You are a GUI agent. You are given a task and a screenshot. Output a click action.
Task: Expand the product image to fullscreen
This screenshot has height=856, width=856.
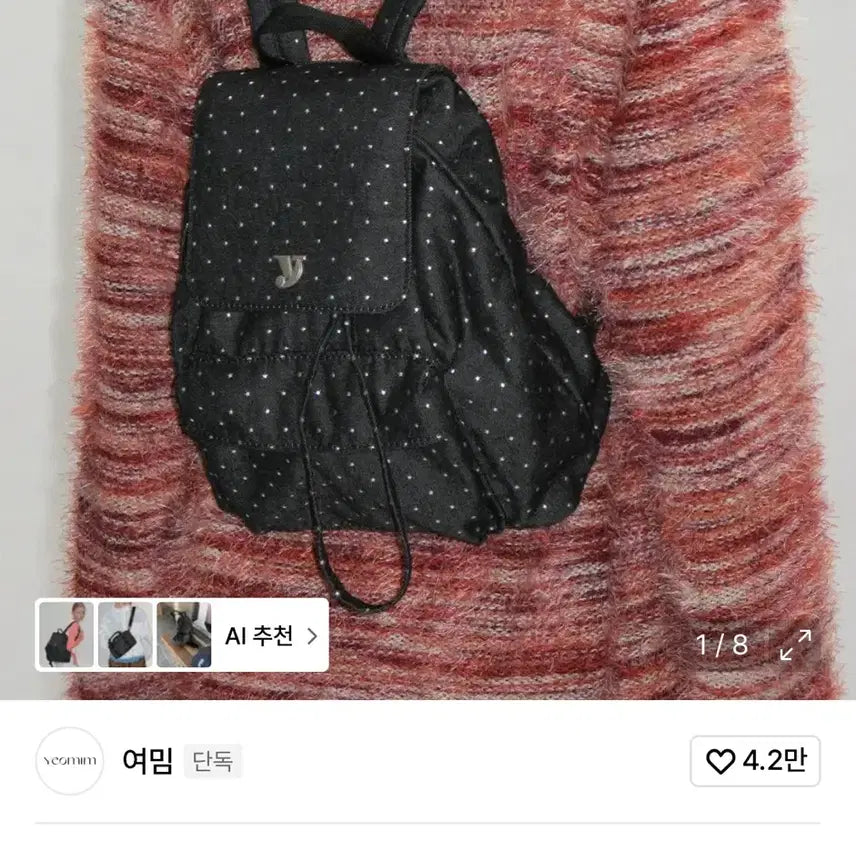click(795, 645)
